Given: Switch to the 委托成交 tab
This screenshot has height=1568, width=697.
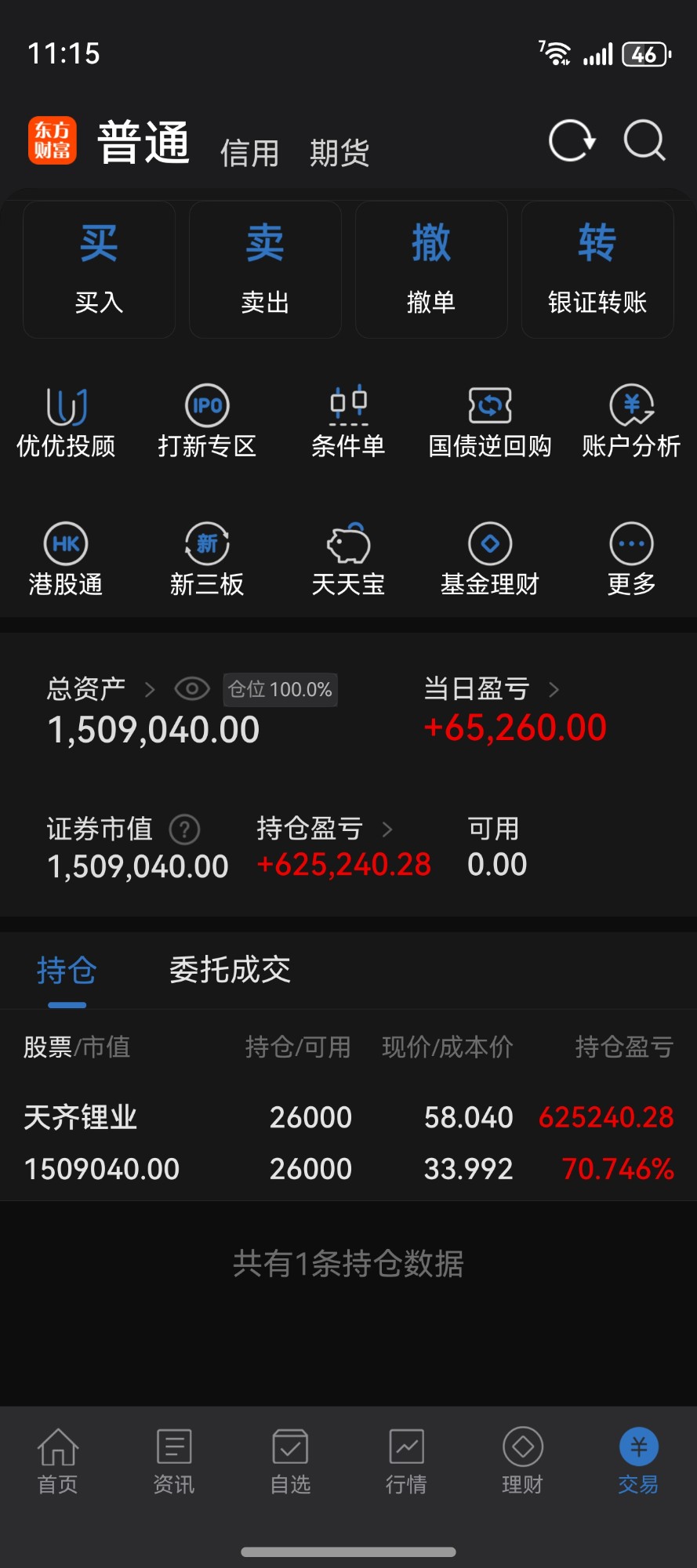Looking at the screenshot, I should pos(230,971).
